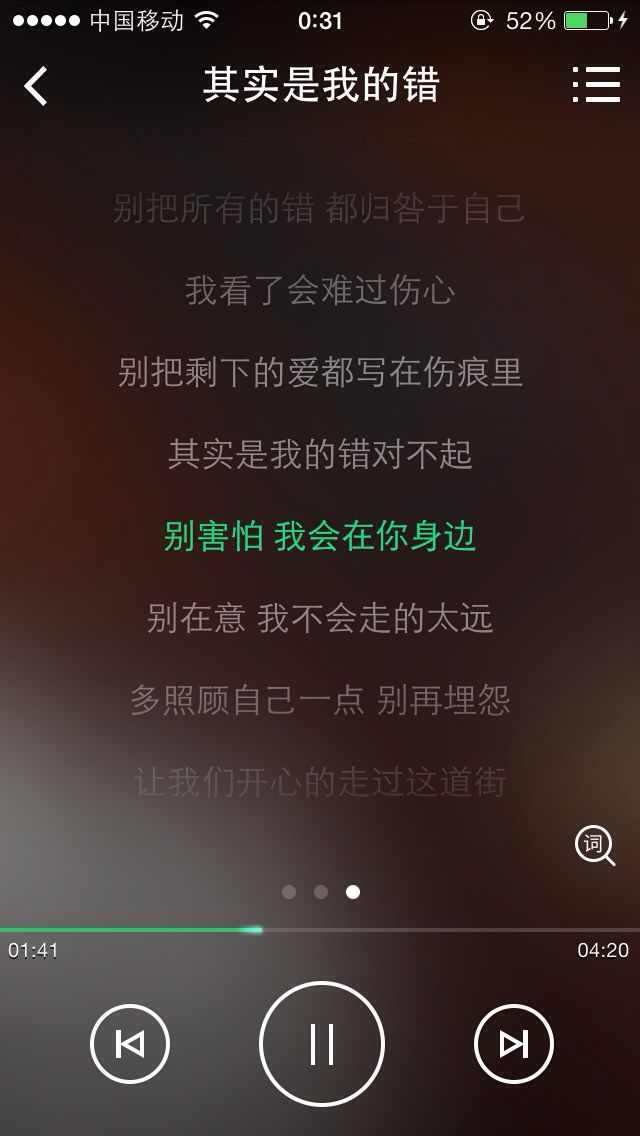Screen dimensions: 640x1136
Task: Skip to the next track
Action: 514,1044
